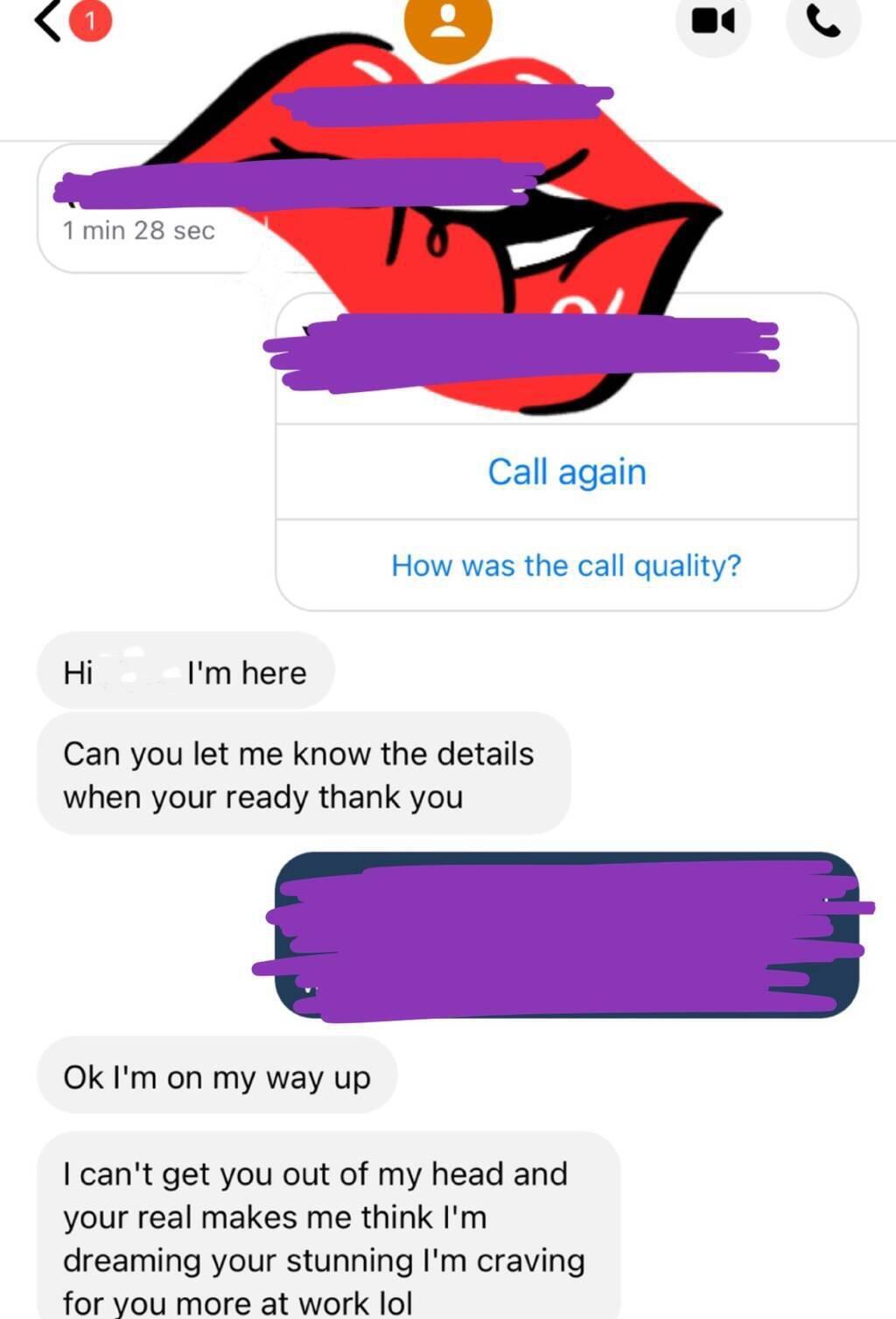This screenshot has width=896, height=1319.
Task: Start a voice call
Action: point(822,22)
